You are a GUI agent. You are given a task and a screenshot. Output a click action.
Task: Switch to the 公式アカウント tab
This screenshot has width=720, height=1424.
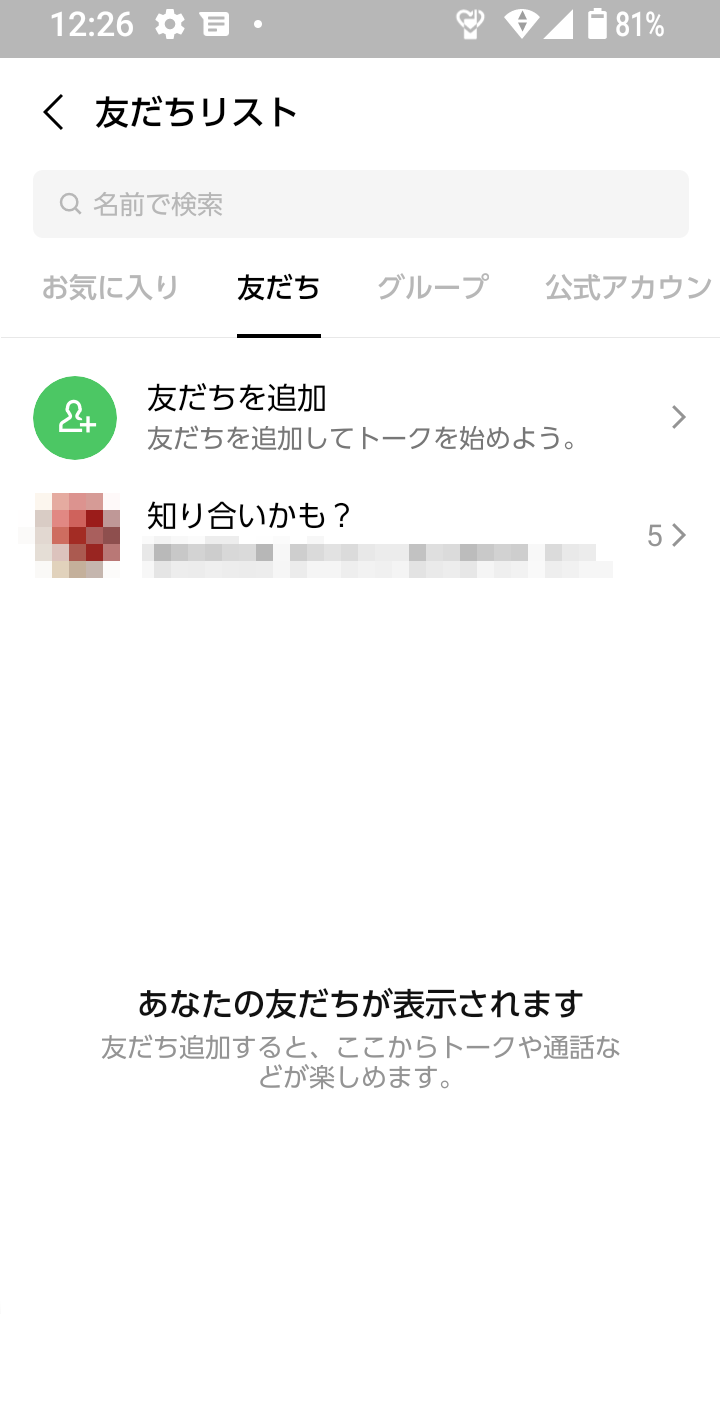click(632, 288)
